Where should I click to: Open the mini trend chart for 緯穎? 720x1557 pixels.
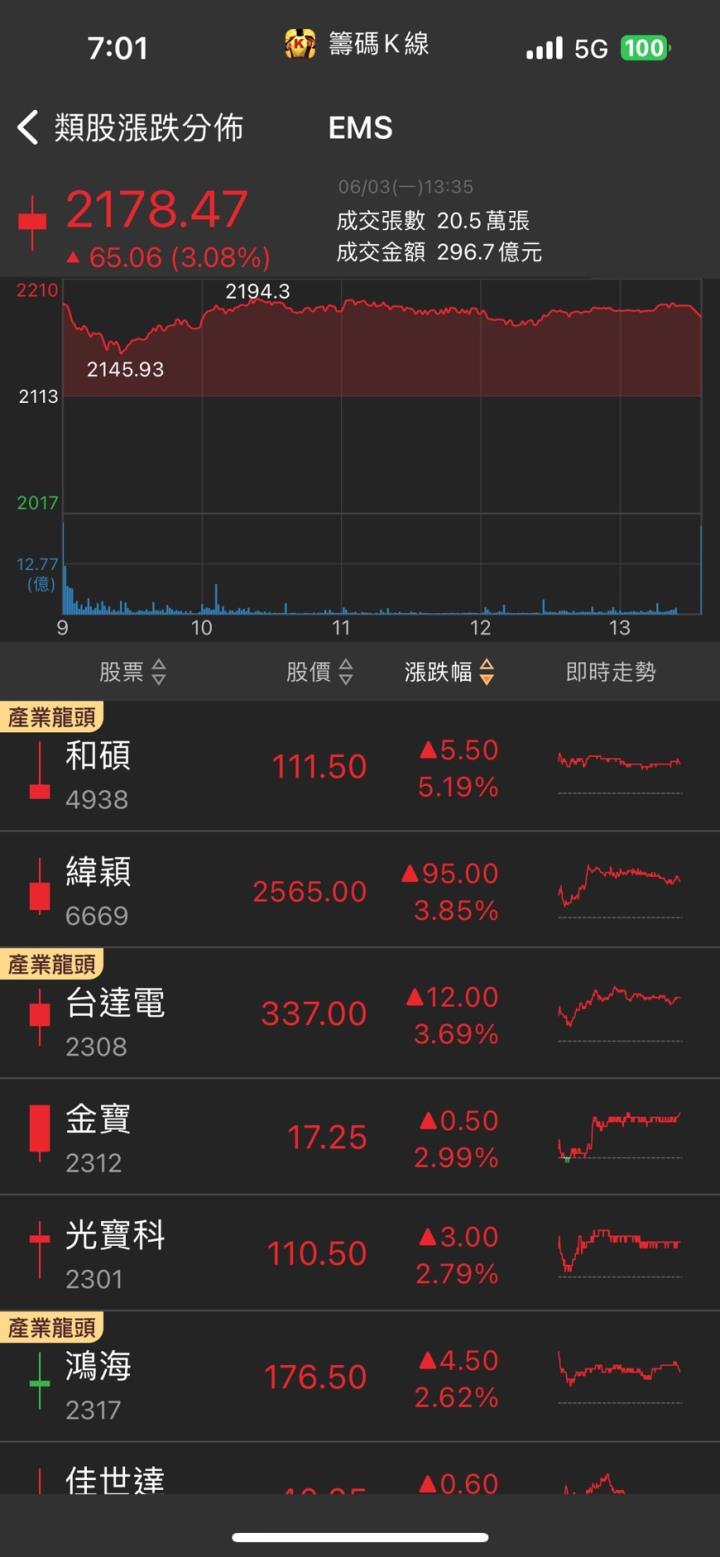(x=620, y=888)
